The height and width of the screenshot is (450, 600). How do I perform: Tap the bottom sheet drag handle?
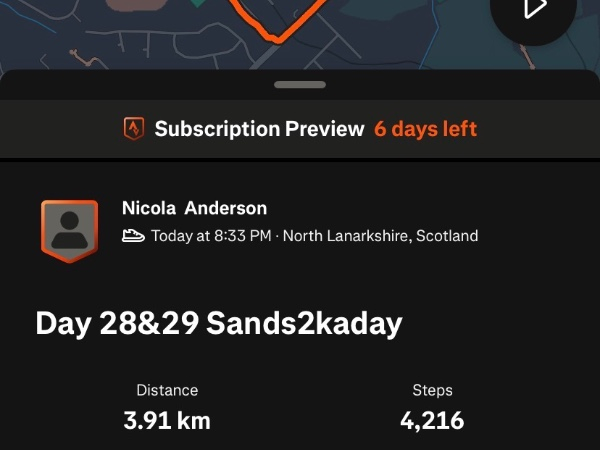300,85
